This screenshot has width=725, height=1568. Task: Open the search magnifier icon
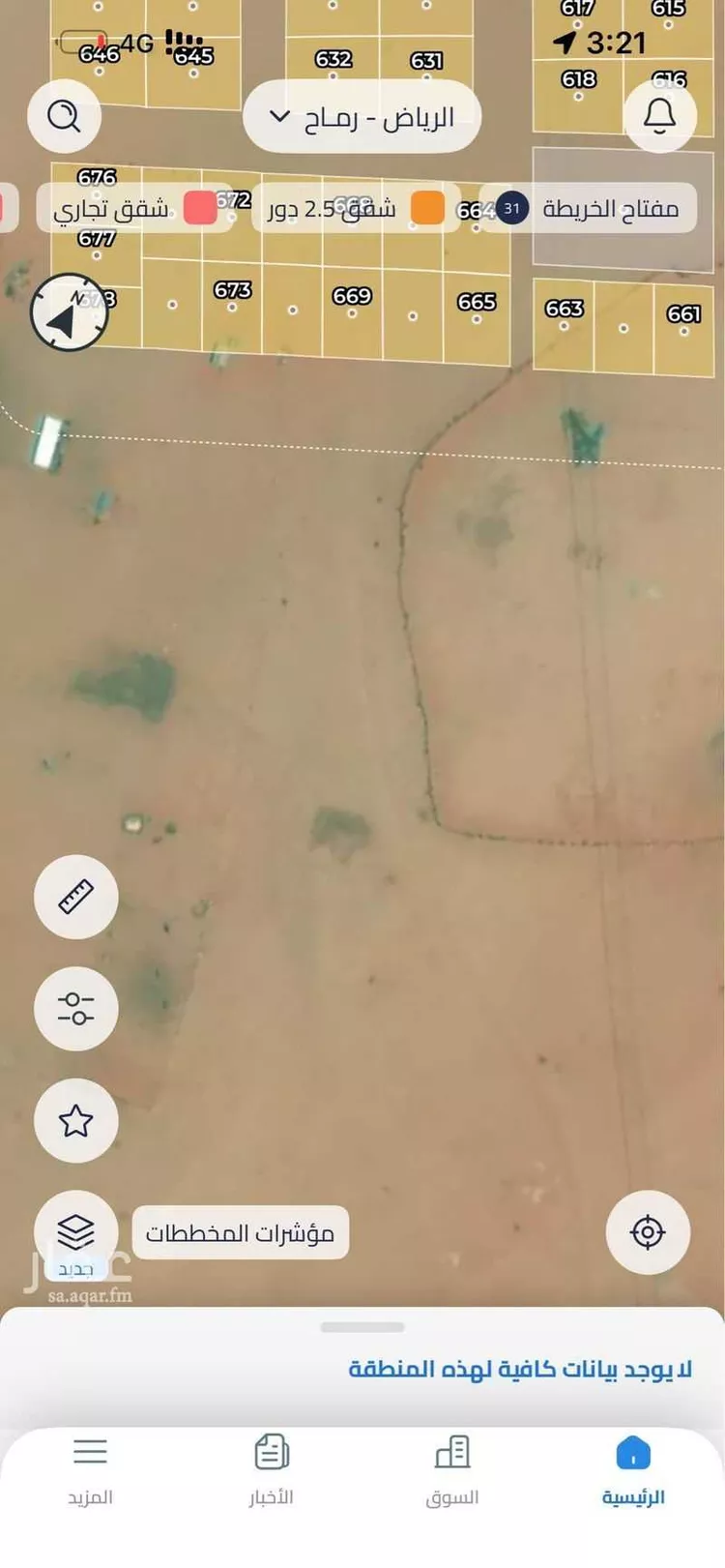(x=65, y=117)
